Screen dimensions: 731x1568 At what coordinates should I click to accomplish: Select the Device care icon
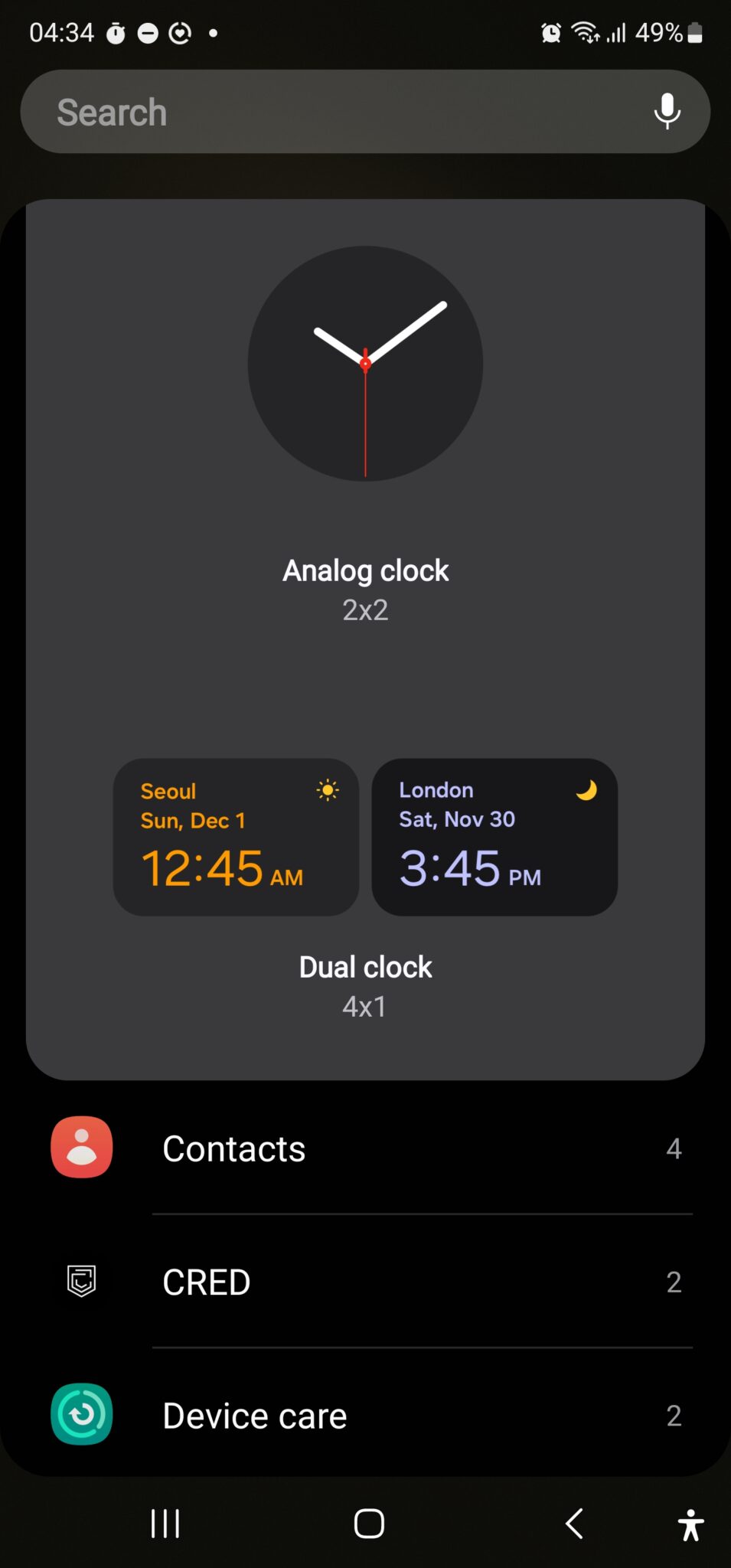(81, 1414)
